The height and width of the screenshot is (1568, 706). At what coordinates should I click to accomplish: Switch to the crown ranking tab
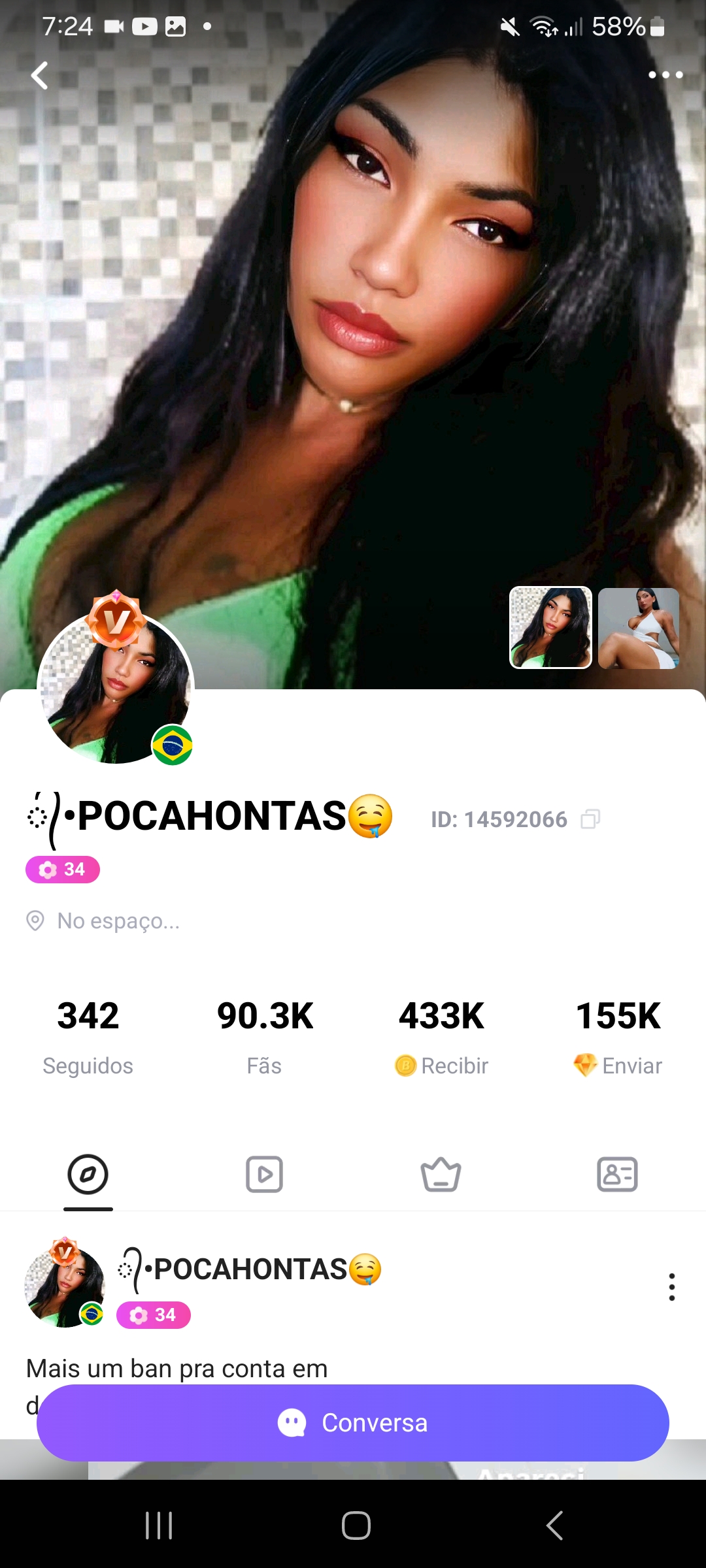pos(441,1175)
